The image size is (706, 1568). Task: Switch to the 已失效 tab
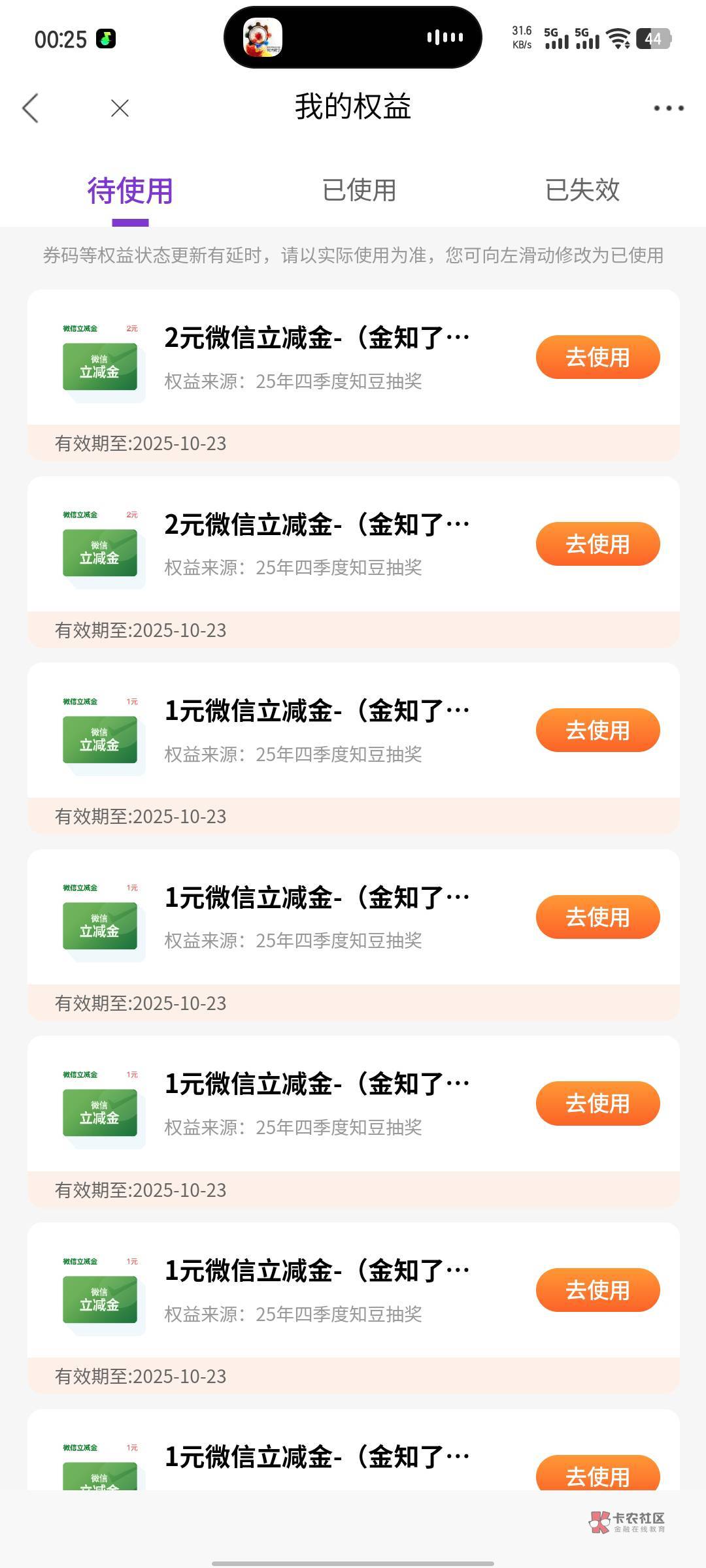pos(582,190)
